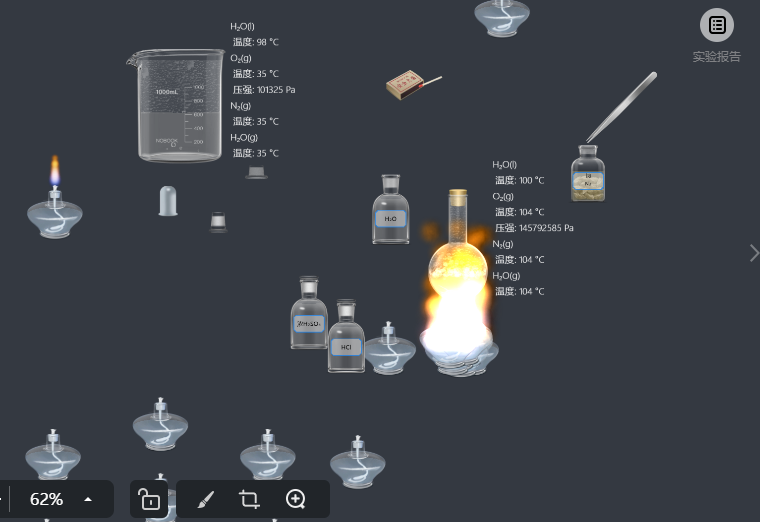Select the brush drawing tool
Viewport: 760px width, 522px height.
coord(205,499)
